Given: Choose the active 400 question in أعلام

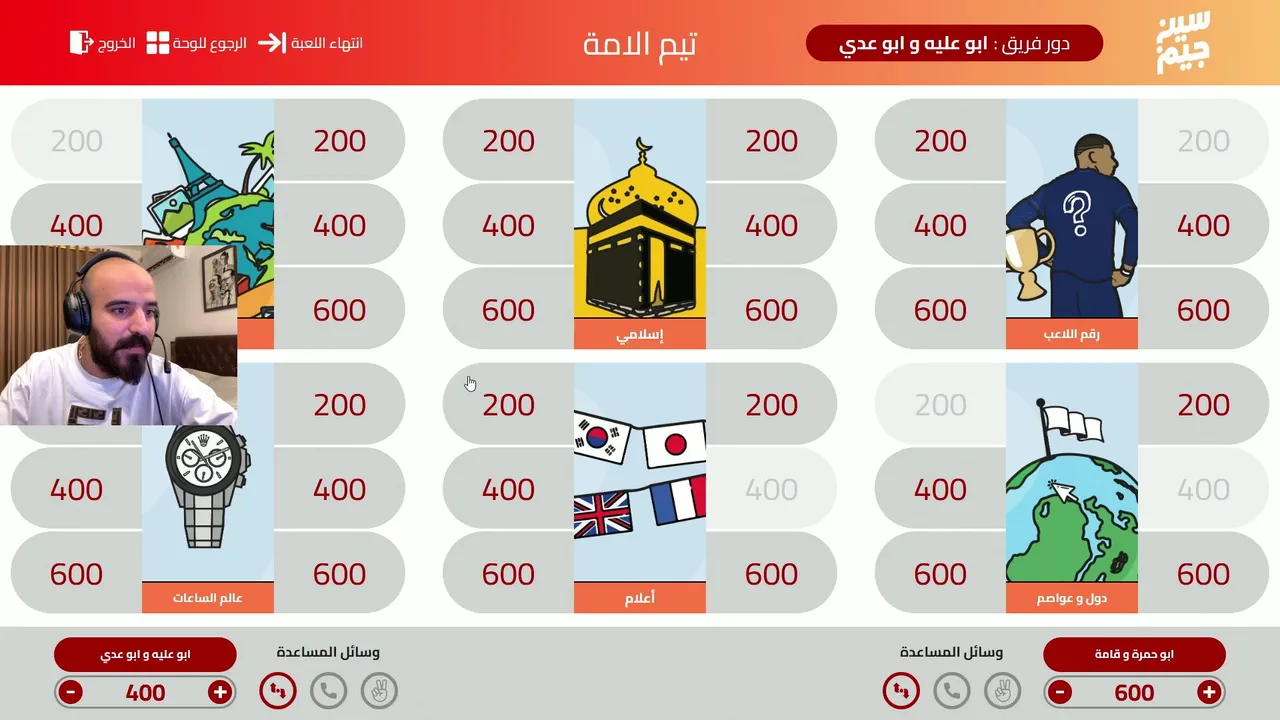Looking at the screenshot, I should [508, 489].
